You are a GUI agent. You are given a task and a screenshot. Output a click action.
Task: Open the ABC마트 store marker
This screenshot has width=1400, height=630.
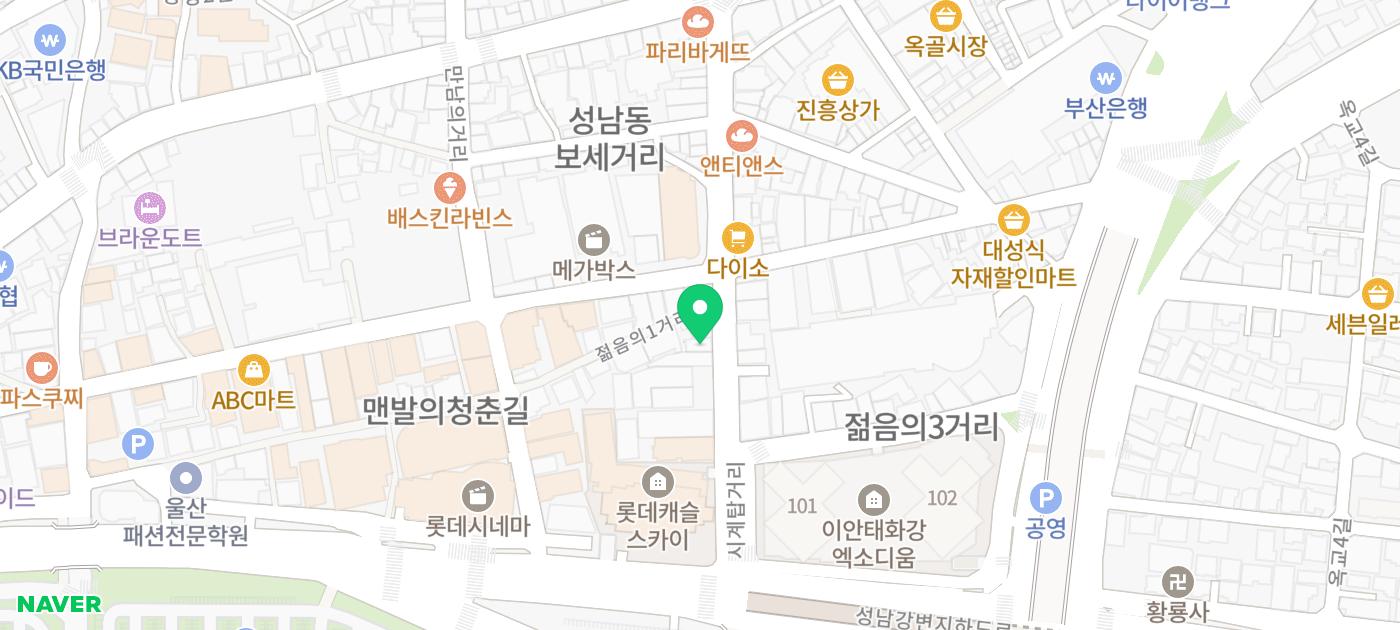click(254, 369)
